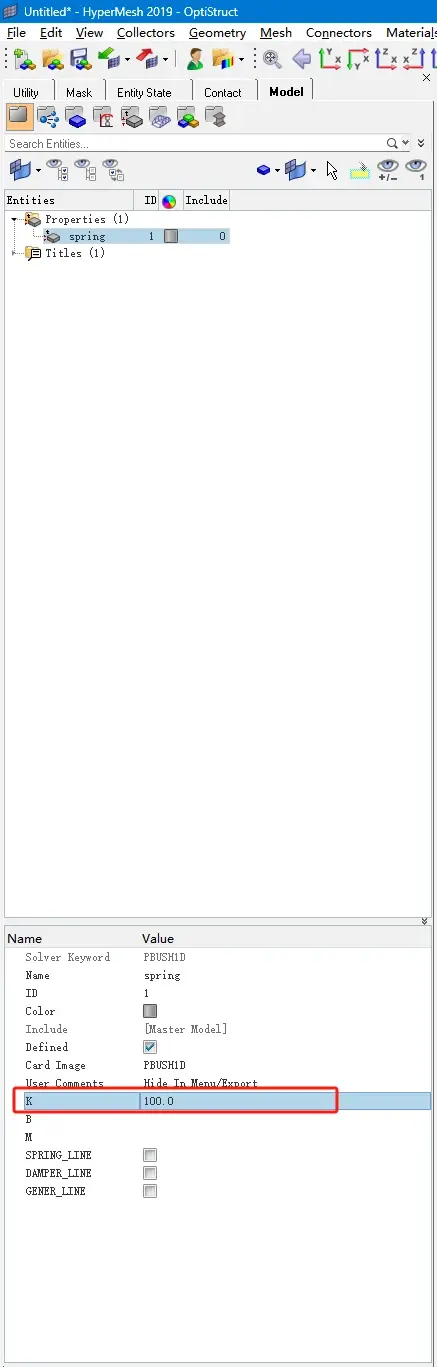Collapse the Properties (1) tree node

click(x=15, y=219)
